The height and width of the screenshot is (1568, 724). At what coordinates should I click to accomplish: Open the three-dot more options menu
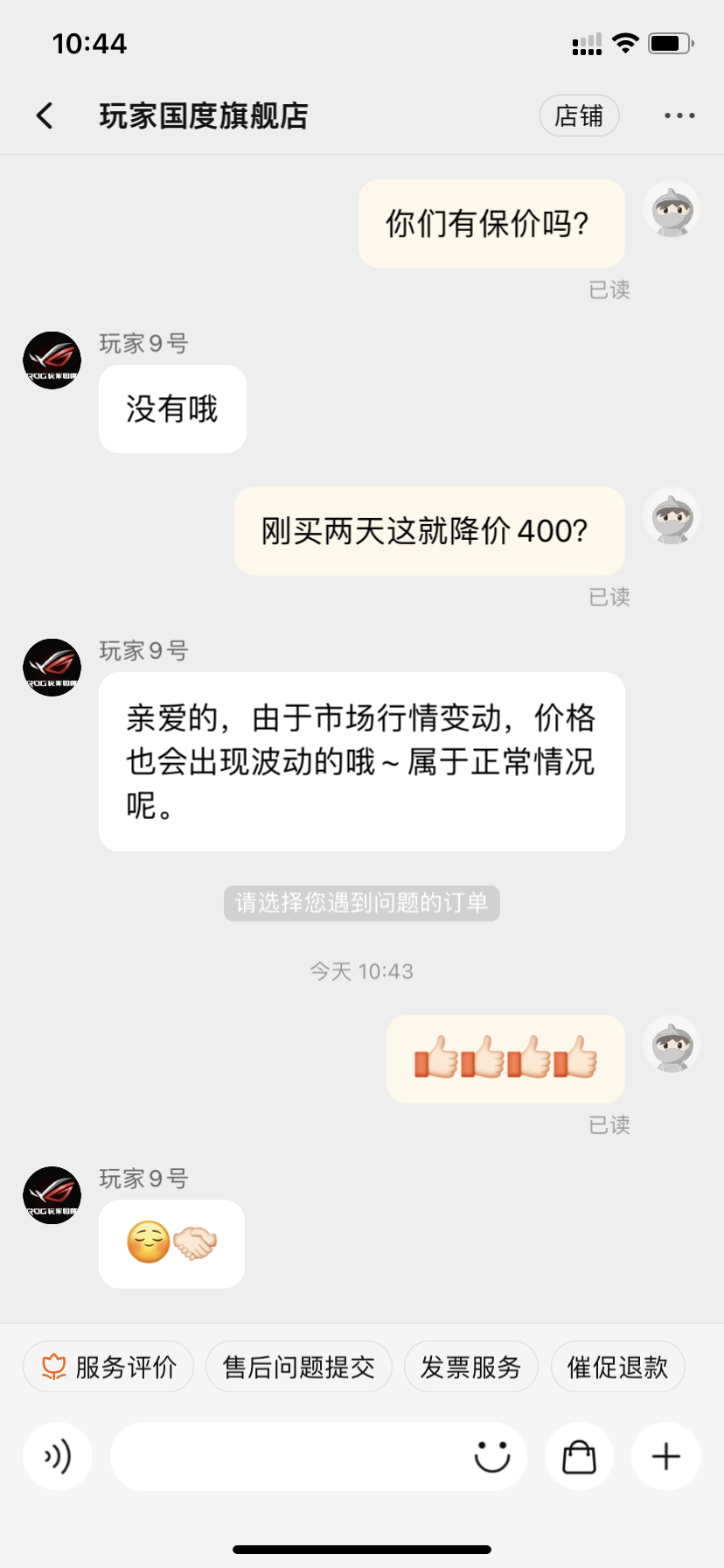click(x=679, y=115)
